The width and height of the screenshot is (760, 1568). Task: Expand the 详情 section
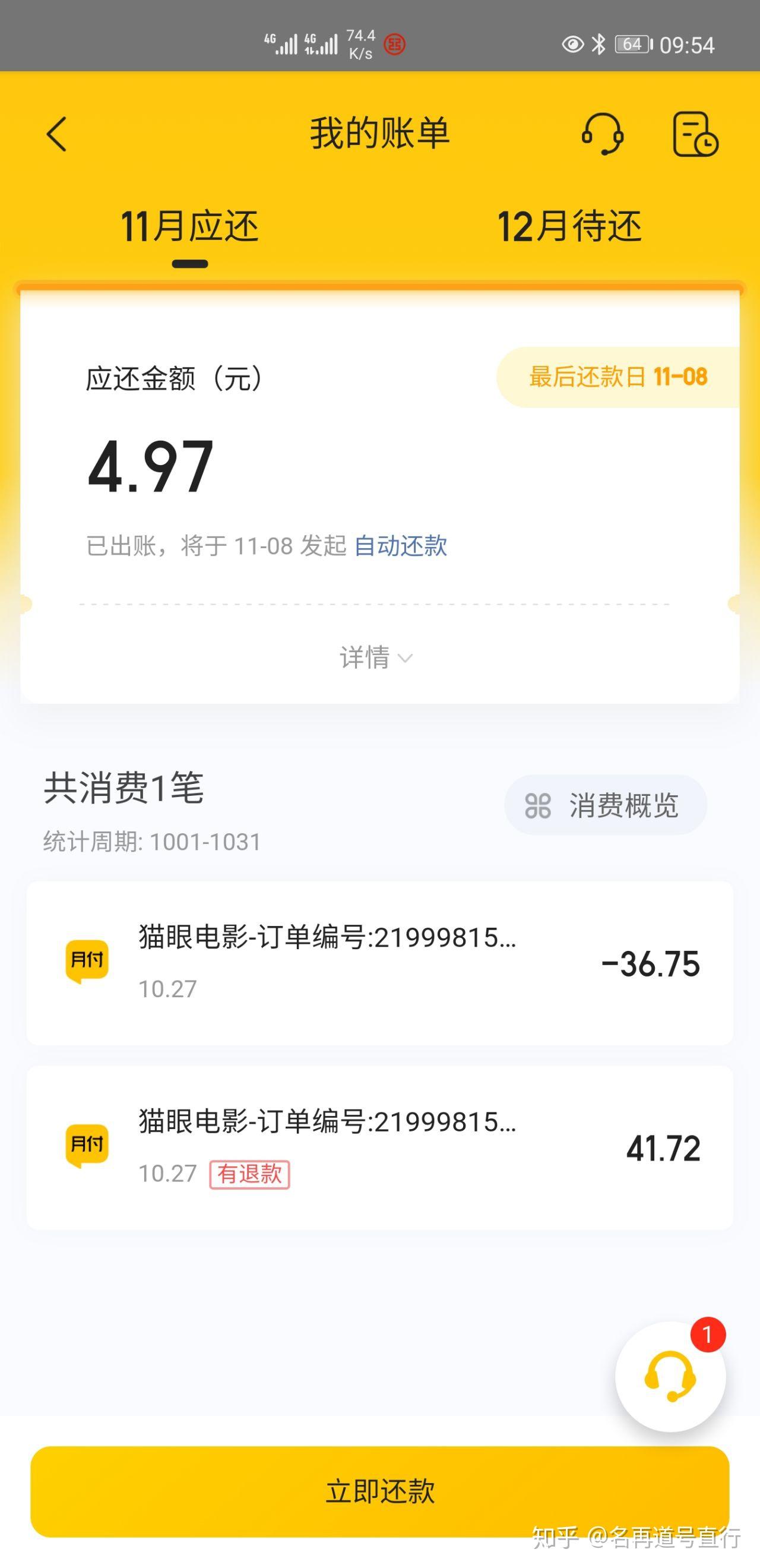click(x=376, y=658)
